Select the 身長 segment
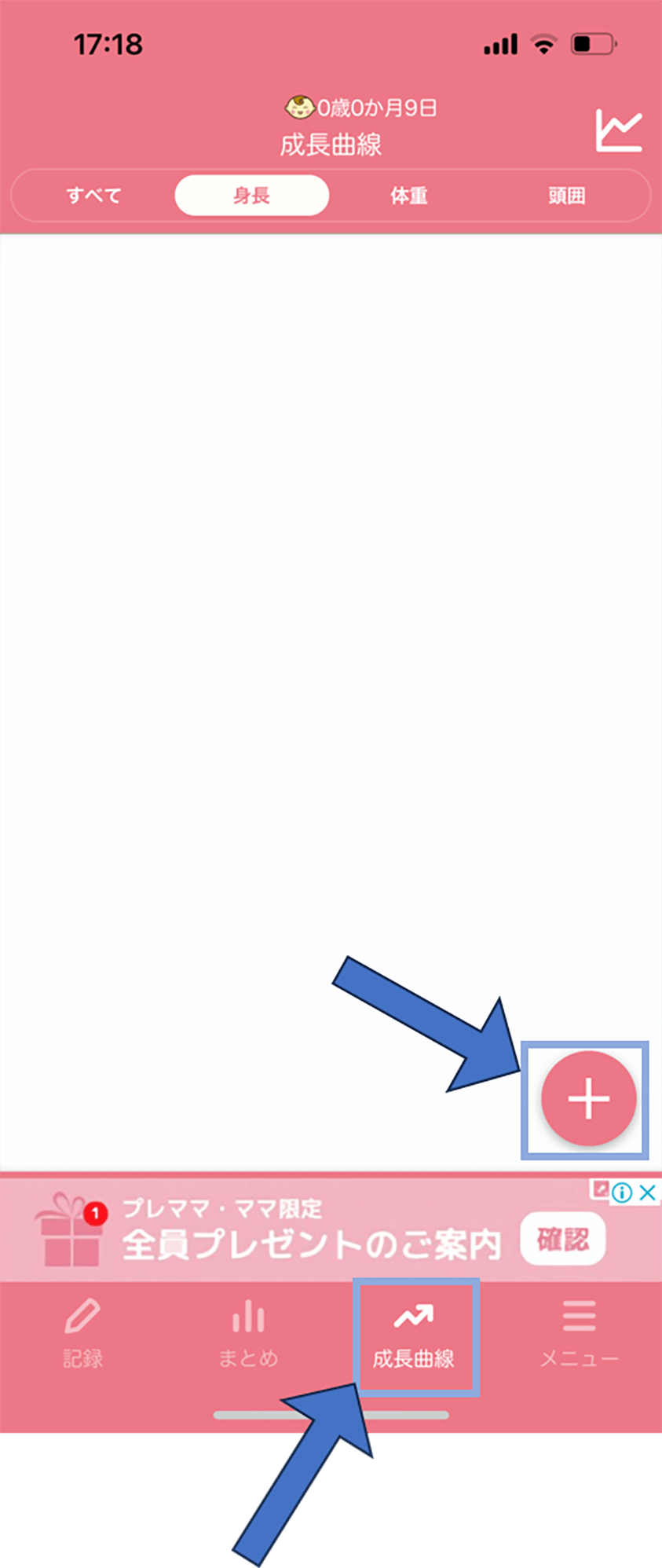Image resolution: width=662 pixels, height=1568 pixels. [x=251, y=196]
